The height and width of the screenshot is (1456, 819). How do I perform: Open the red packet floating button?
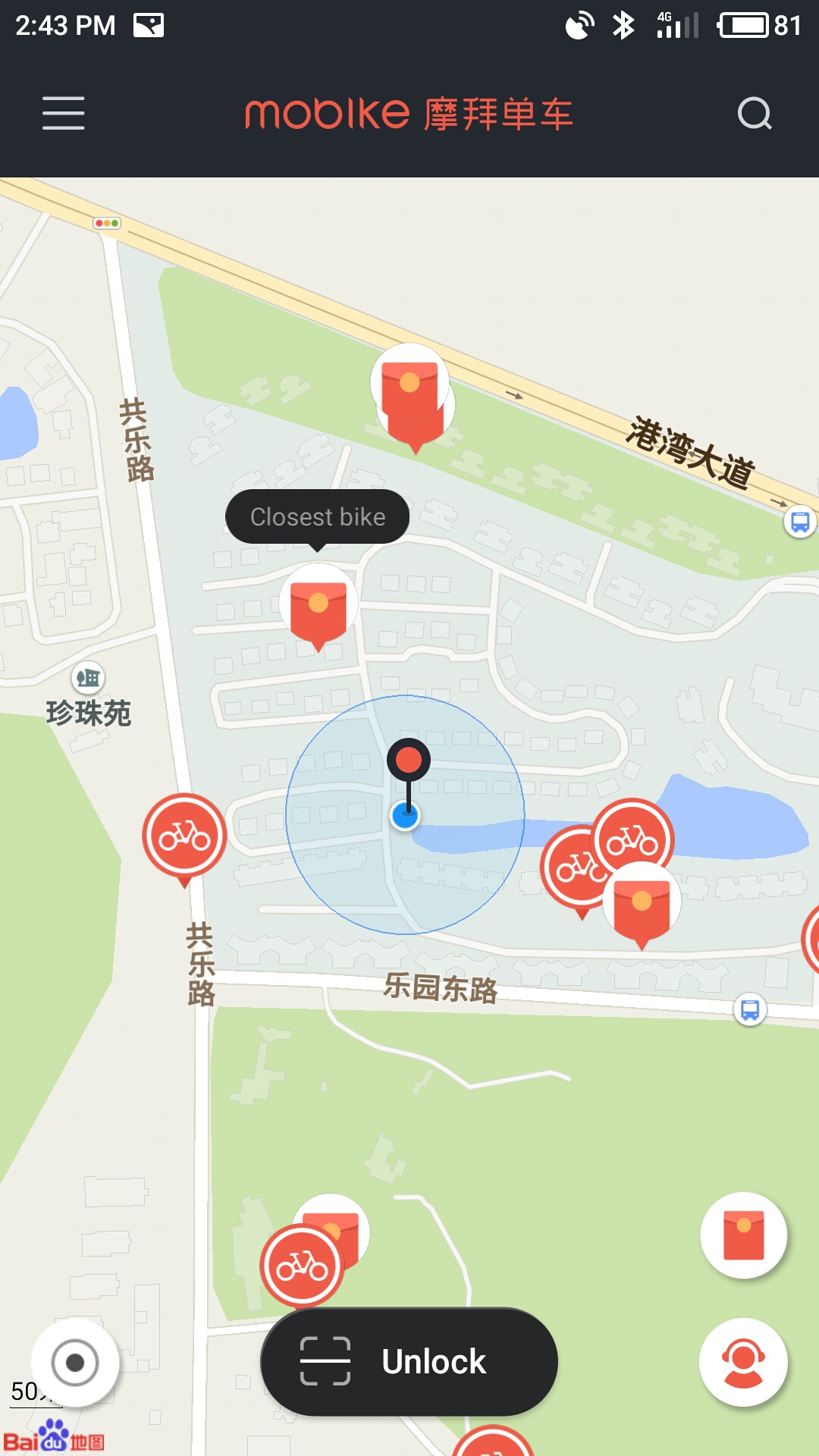743,1235
